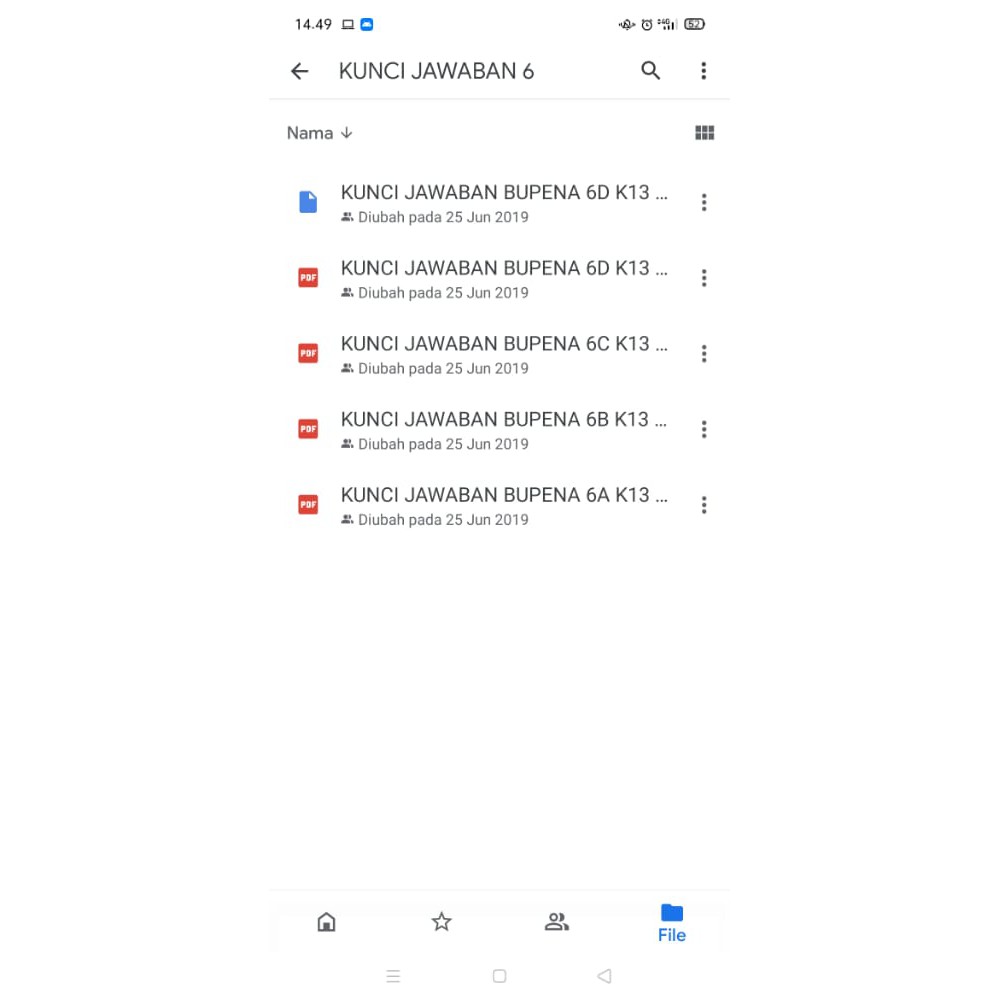Show more options for the 6D PDF file

point(704,278)
